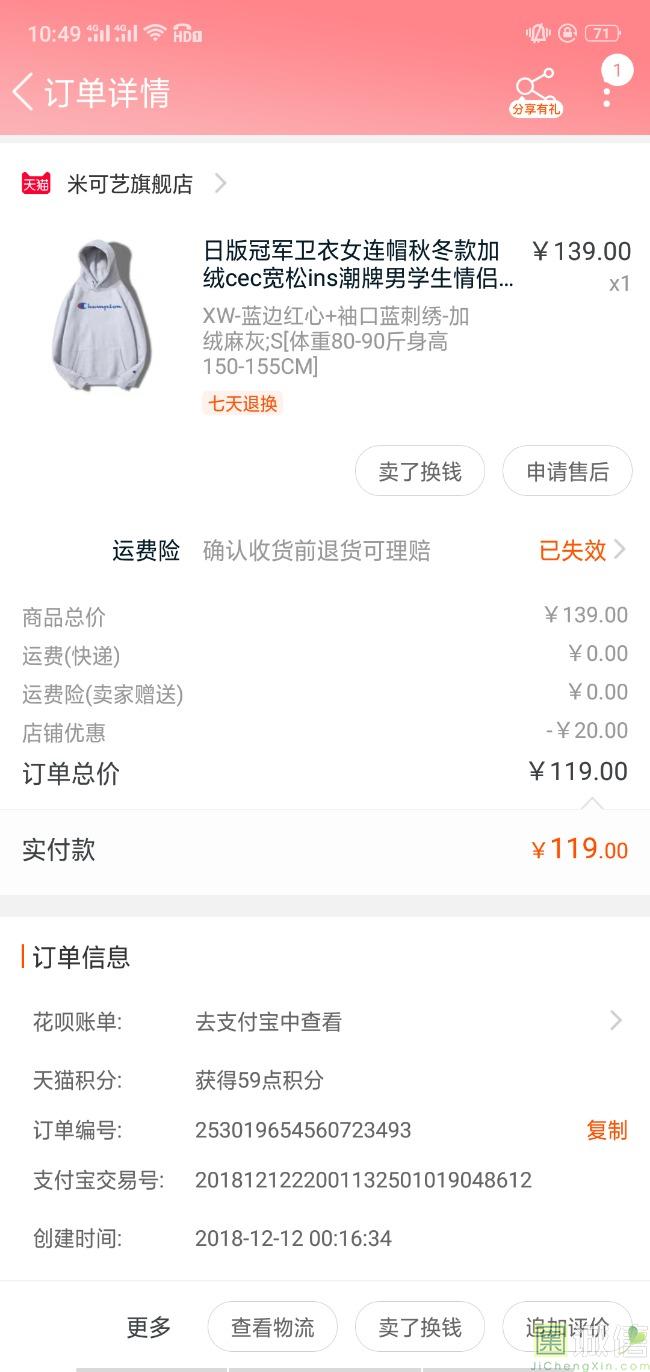Tap the 分享有礼 share icon
The height and width of the screenshot is (1372, 650).
pyautogui.click(x=536, y=92)
